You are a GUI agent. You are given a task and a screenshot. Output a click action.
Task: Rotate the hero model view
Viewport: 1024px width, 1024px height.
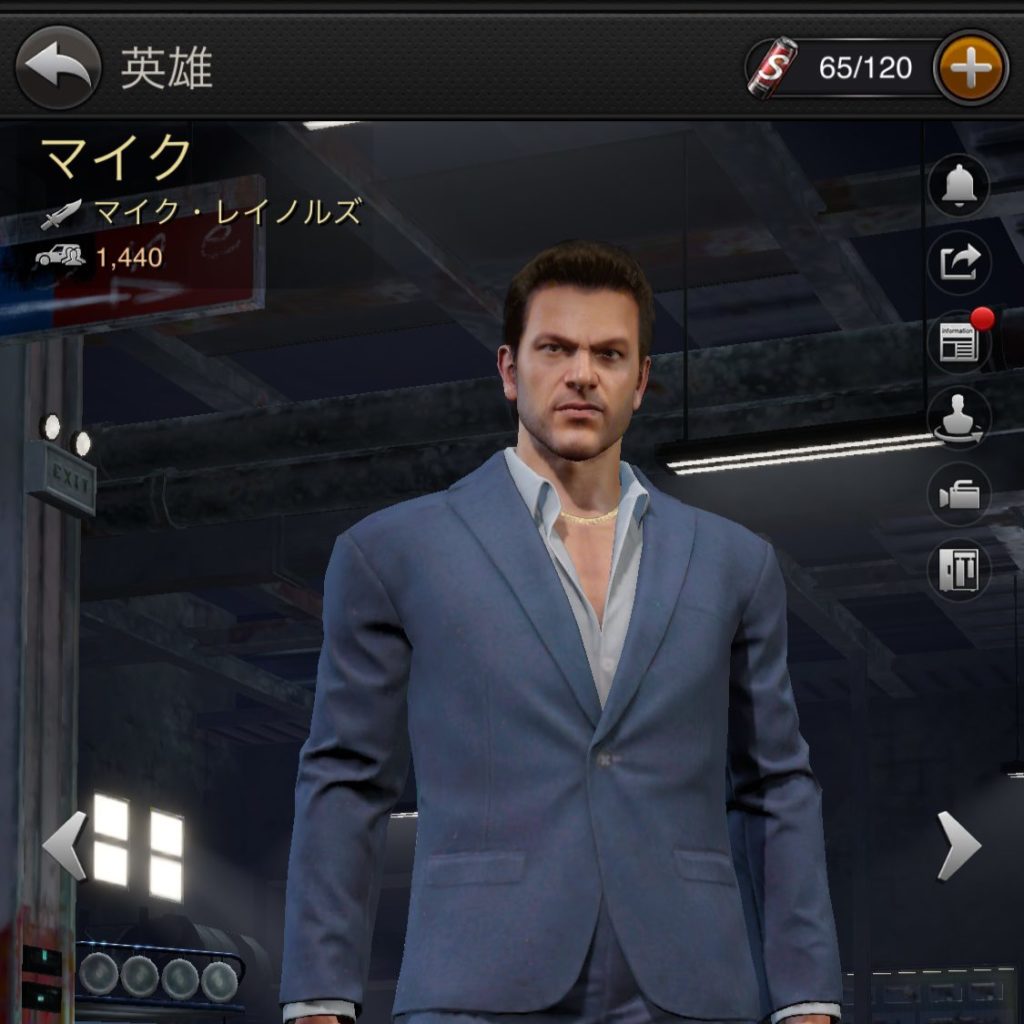(x=959, y=418)
